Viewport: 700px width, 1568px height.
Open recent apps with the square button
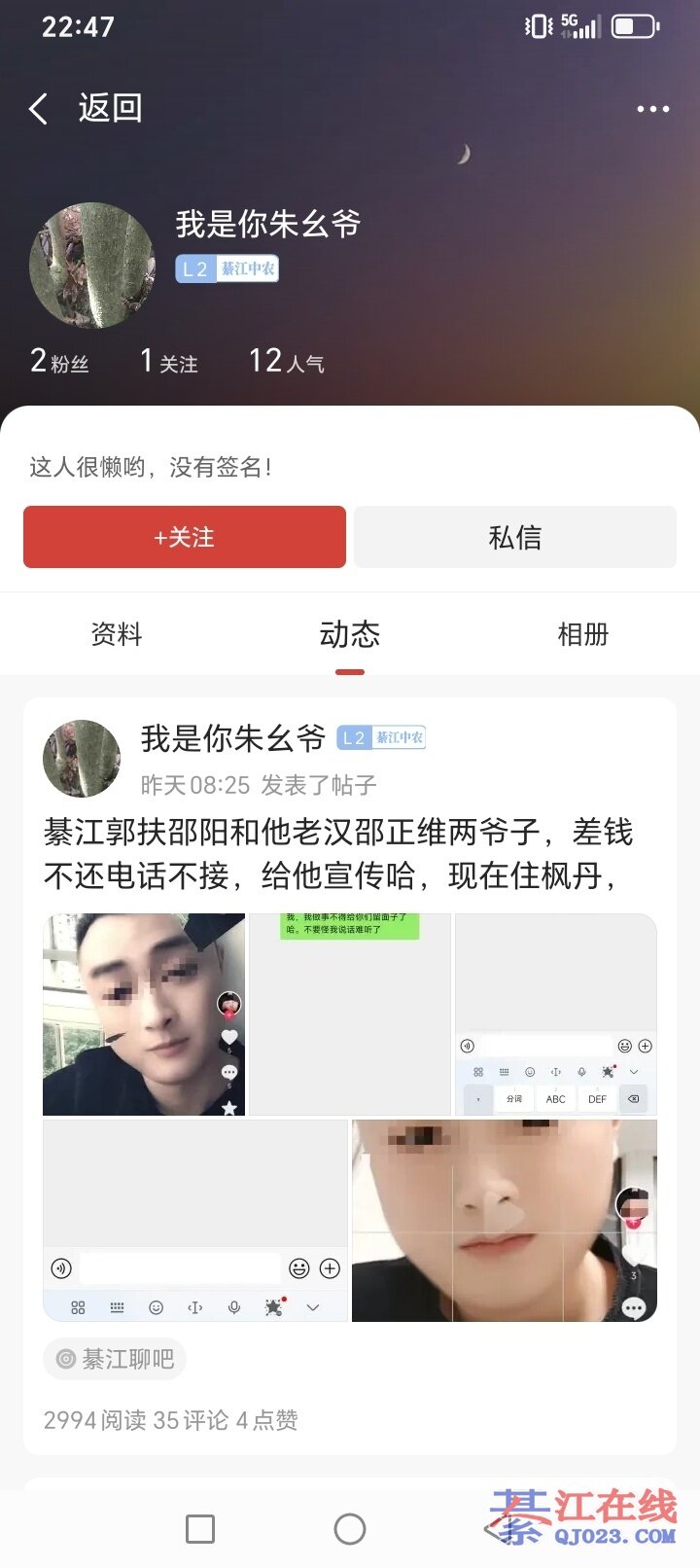click(200, 1529)
